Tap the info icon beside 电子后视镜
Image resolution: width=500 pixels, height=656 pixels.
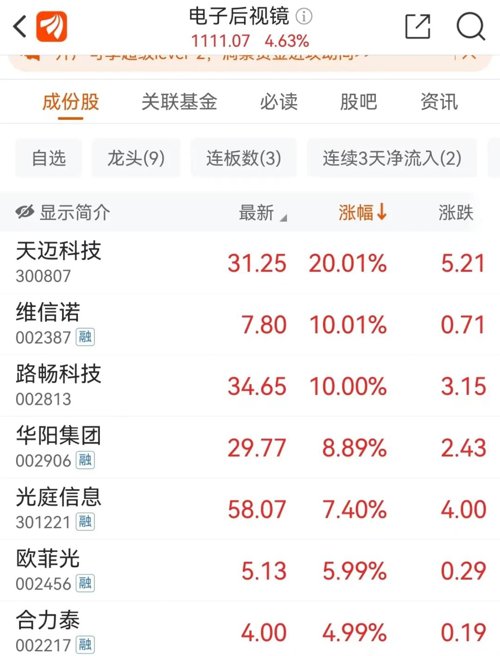[x=304, y=17]
